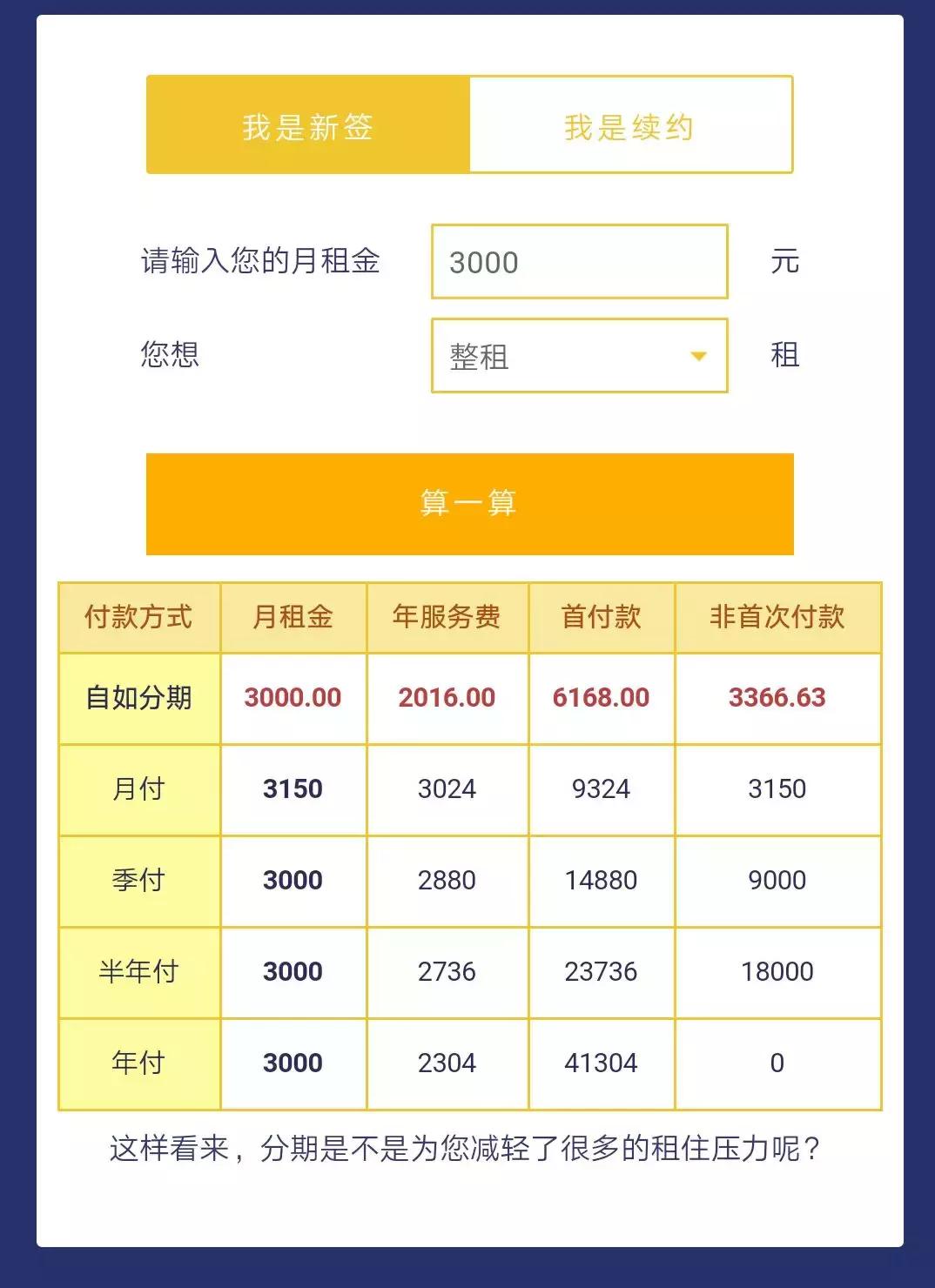Select the 自如分期 payment row
This screenshot has height=1288, width=935.
pos(138,696)
